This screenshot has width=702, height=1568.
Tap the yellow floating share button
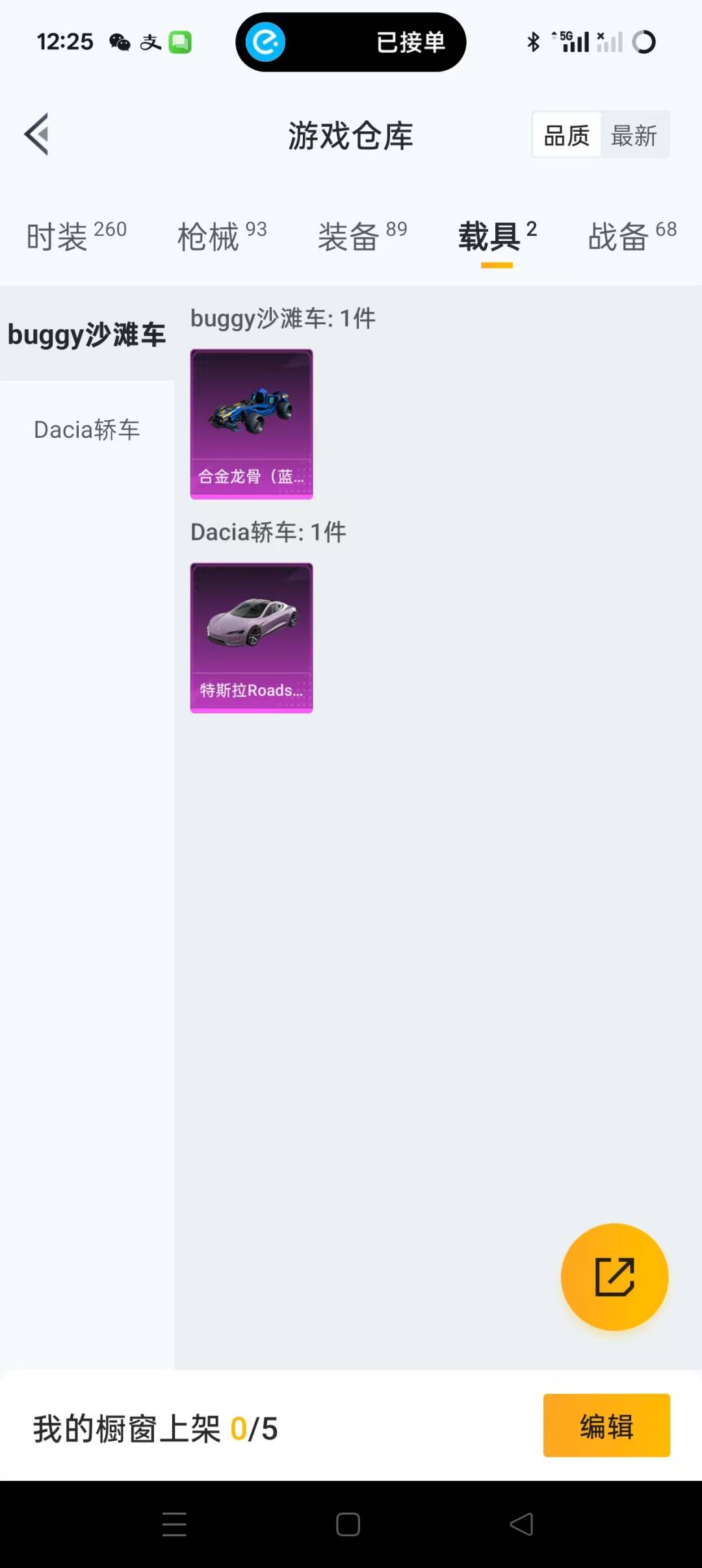[x=614, y=1277]
